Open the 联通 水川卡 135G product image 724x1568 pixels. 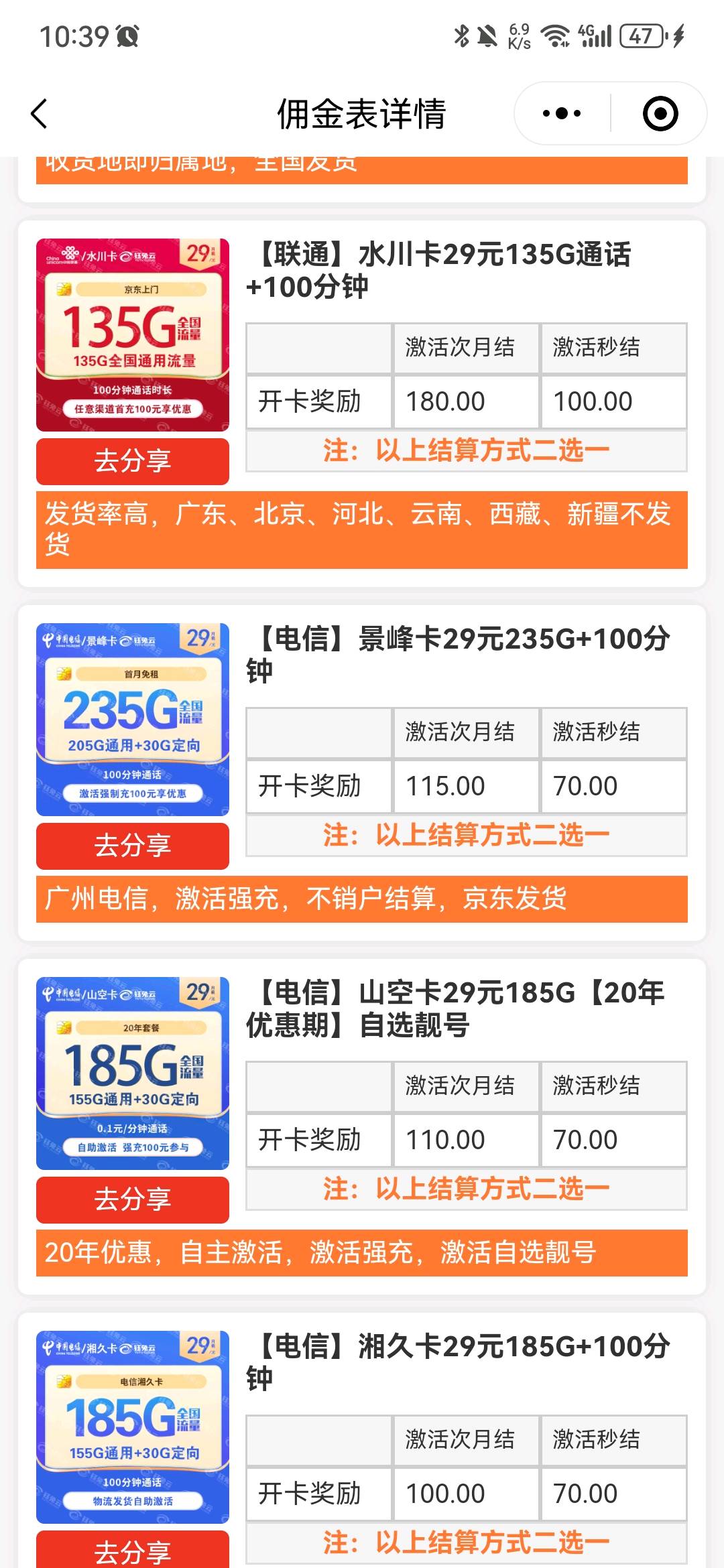pos(133,335)
